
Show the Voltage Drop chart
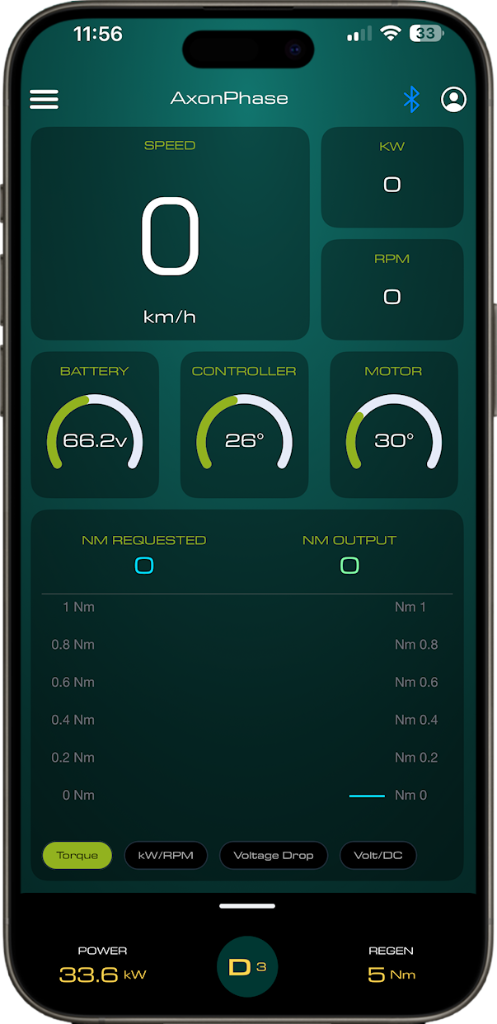pos(273,856)
